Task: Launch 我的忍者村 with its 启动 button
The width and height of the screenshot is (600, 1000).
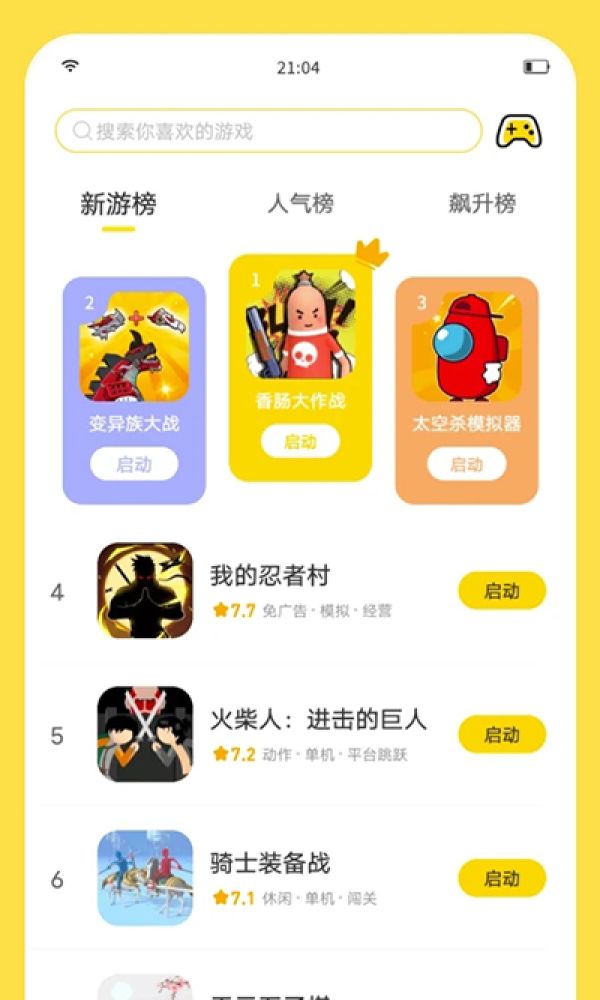Action: point(502,591)
